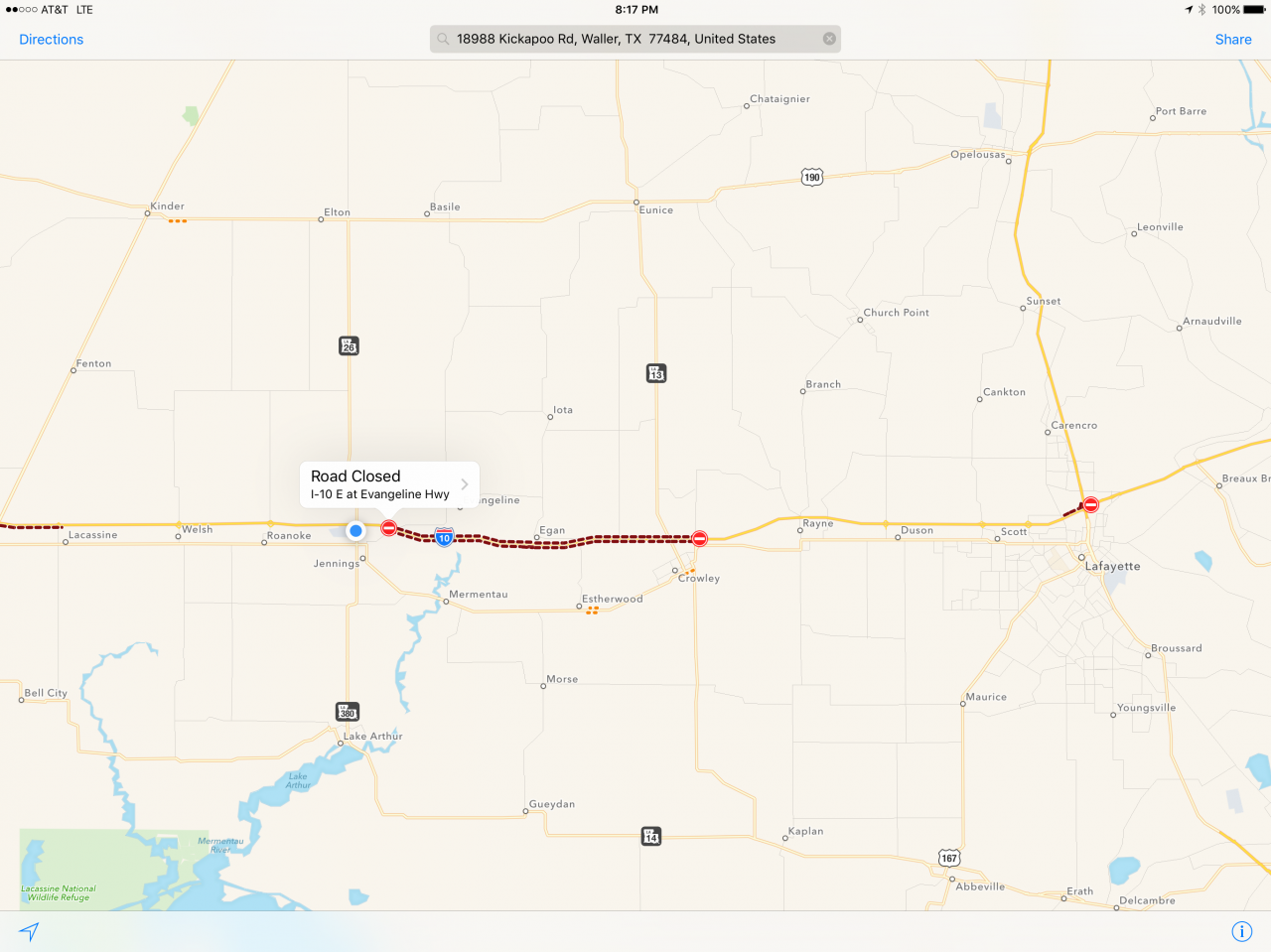The image size is (1271, 952).
Task: Select road closure marker beside Jennings
Action: (x=389, y=528)
